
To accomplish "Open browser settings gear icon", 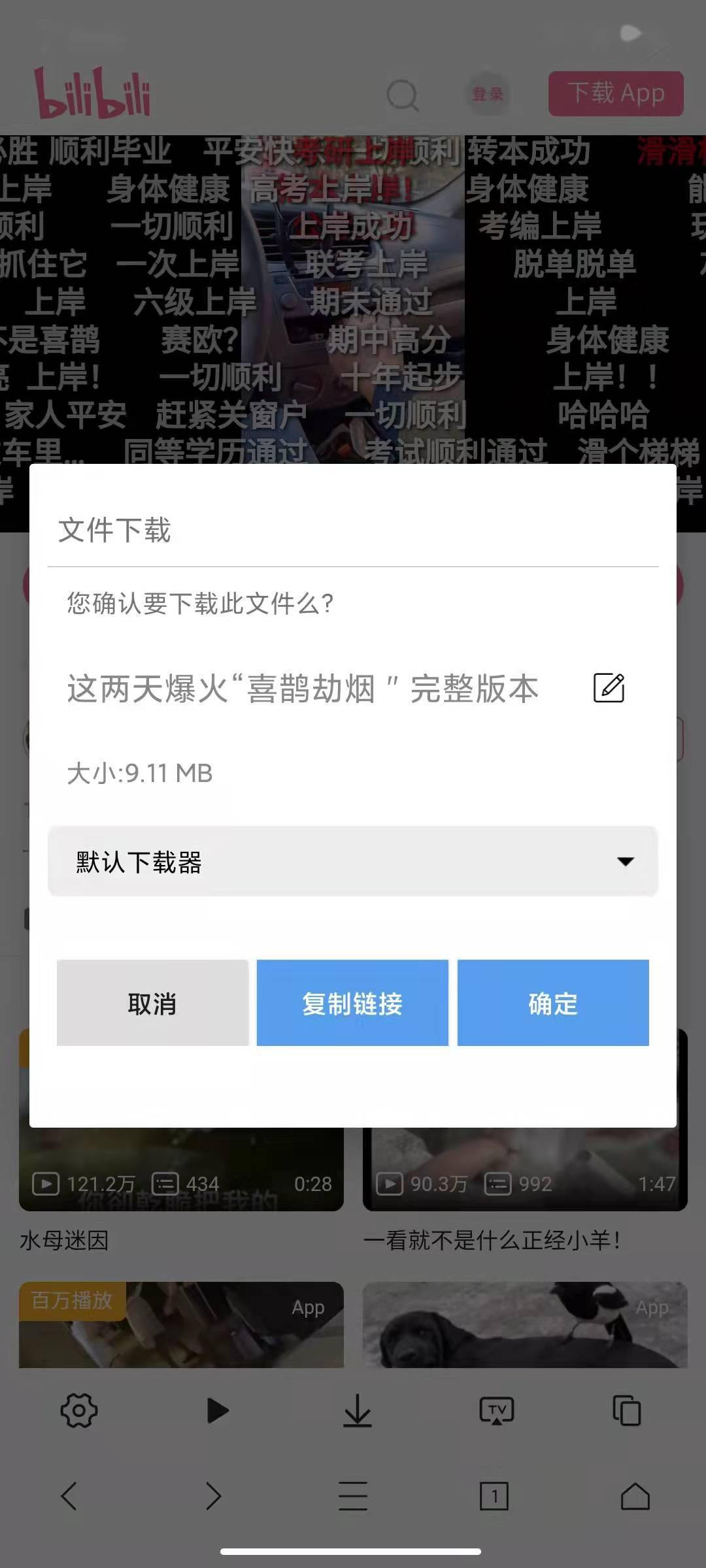I will point(79,1411).
